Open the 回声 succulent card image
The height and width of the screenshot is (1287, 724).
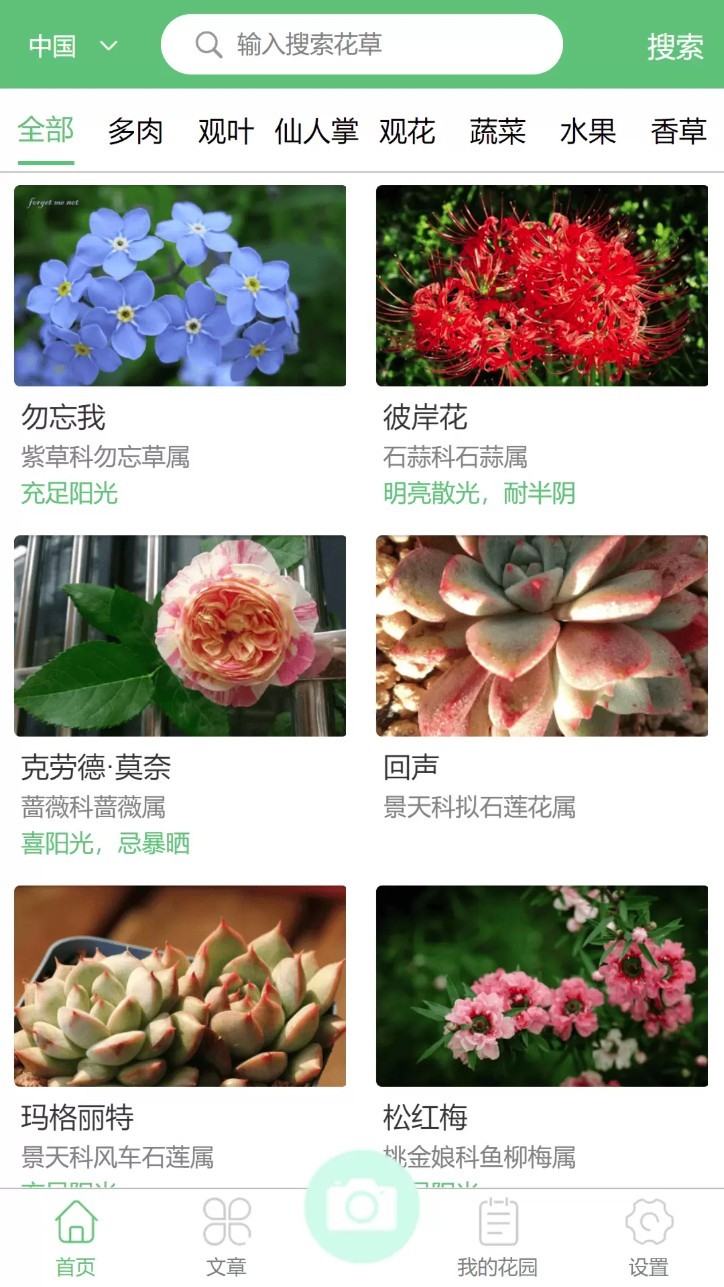(541, 633)
